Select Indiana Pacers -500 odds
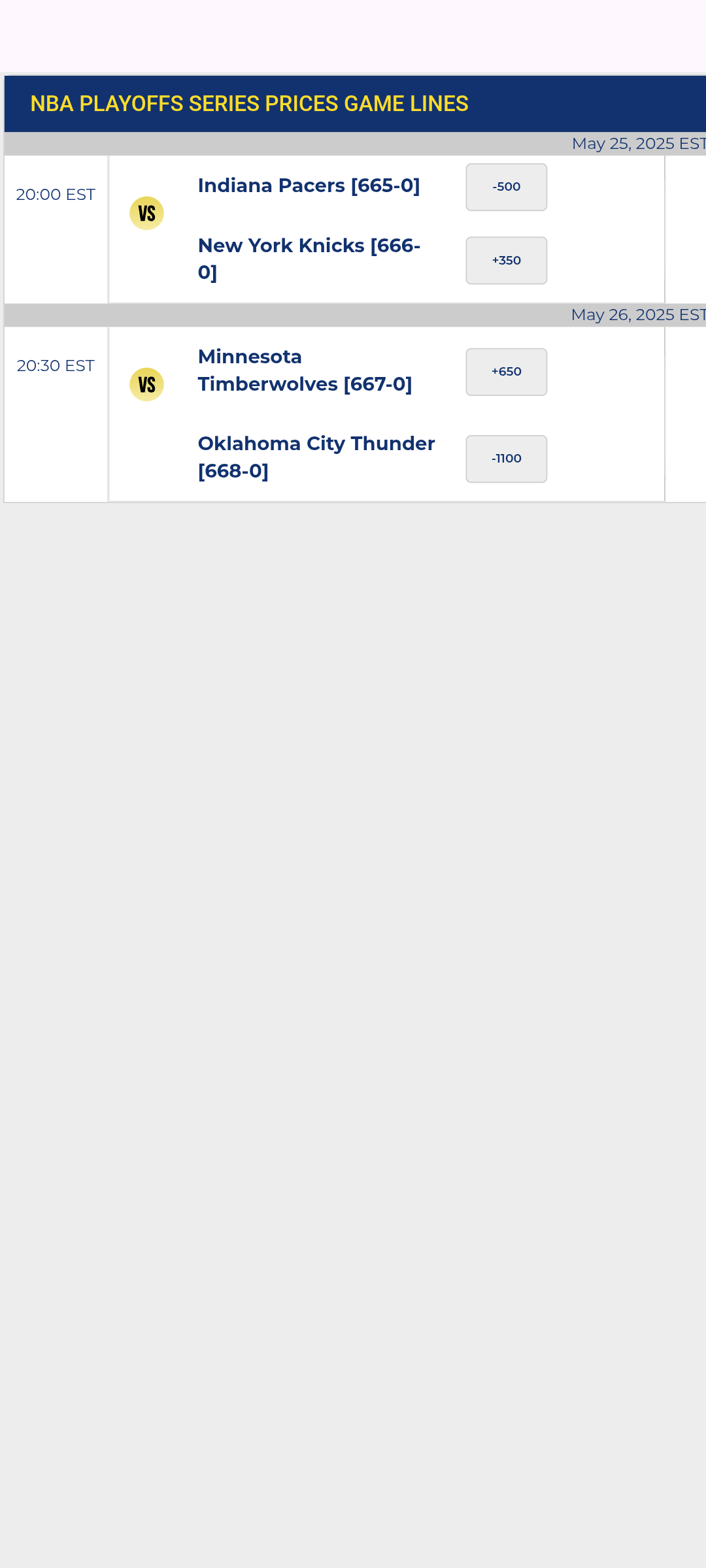 [x=506, y=187]
